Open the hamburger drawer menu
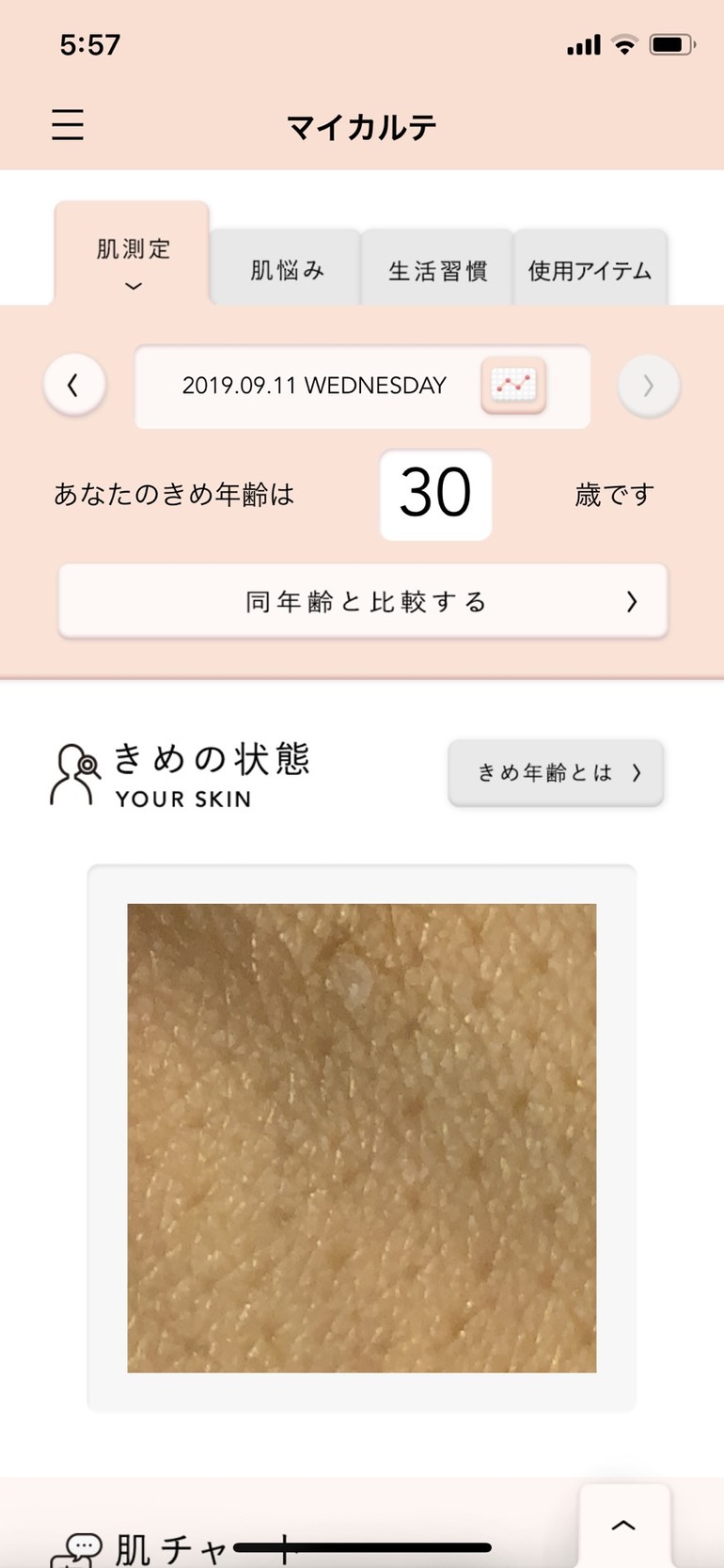 click(x=68, y=124)
